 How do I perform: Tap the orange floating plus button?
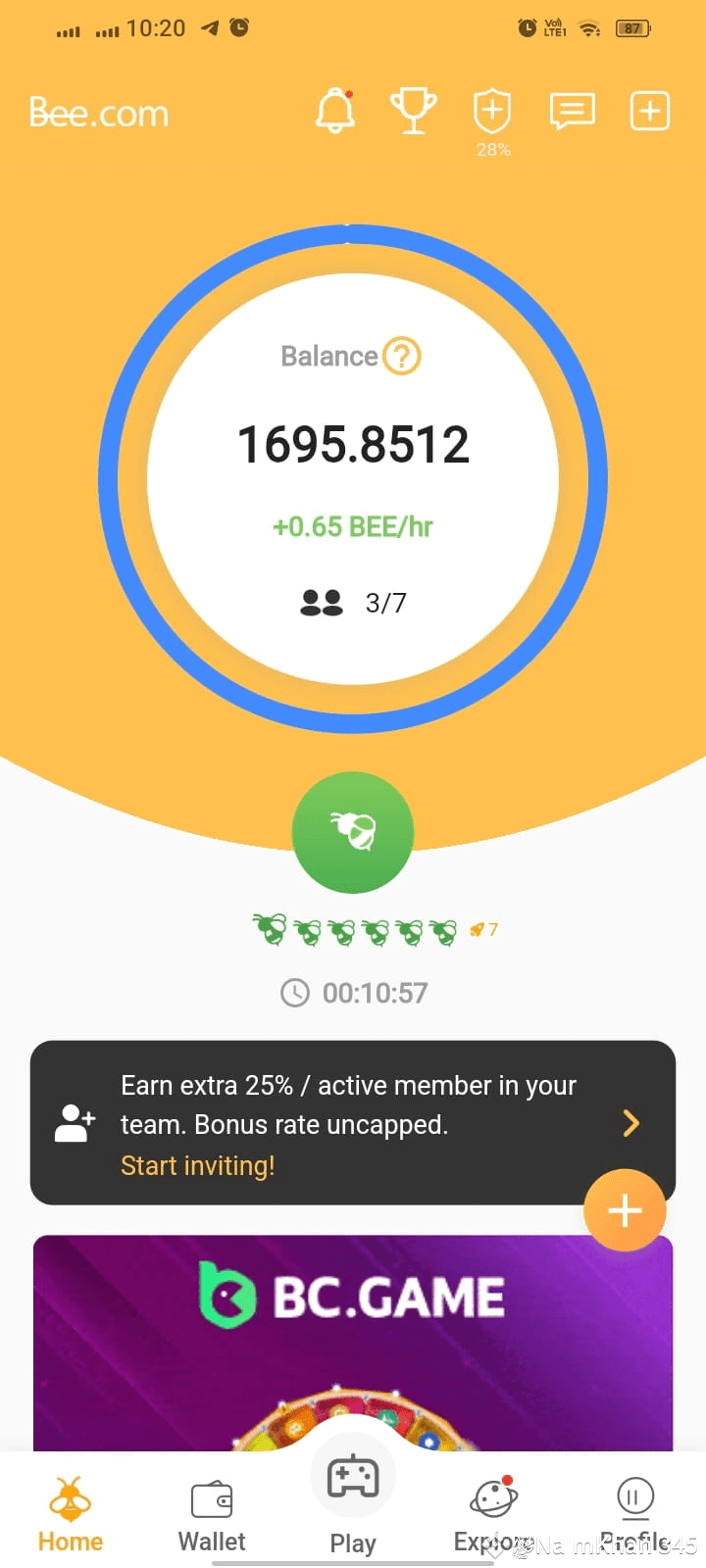[625, 1211]
